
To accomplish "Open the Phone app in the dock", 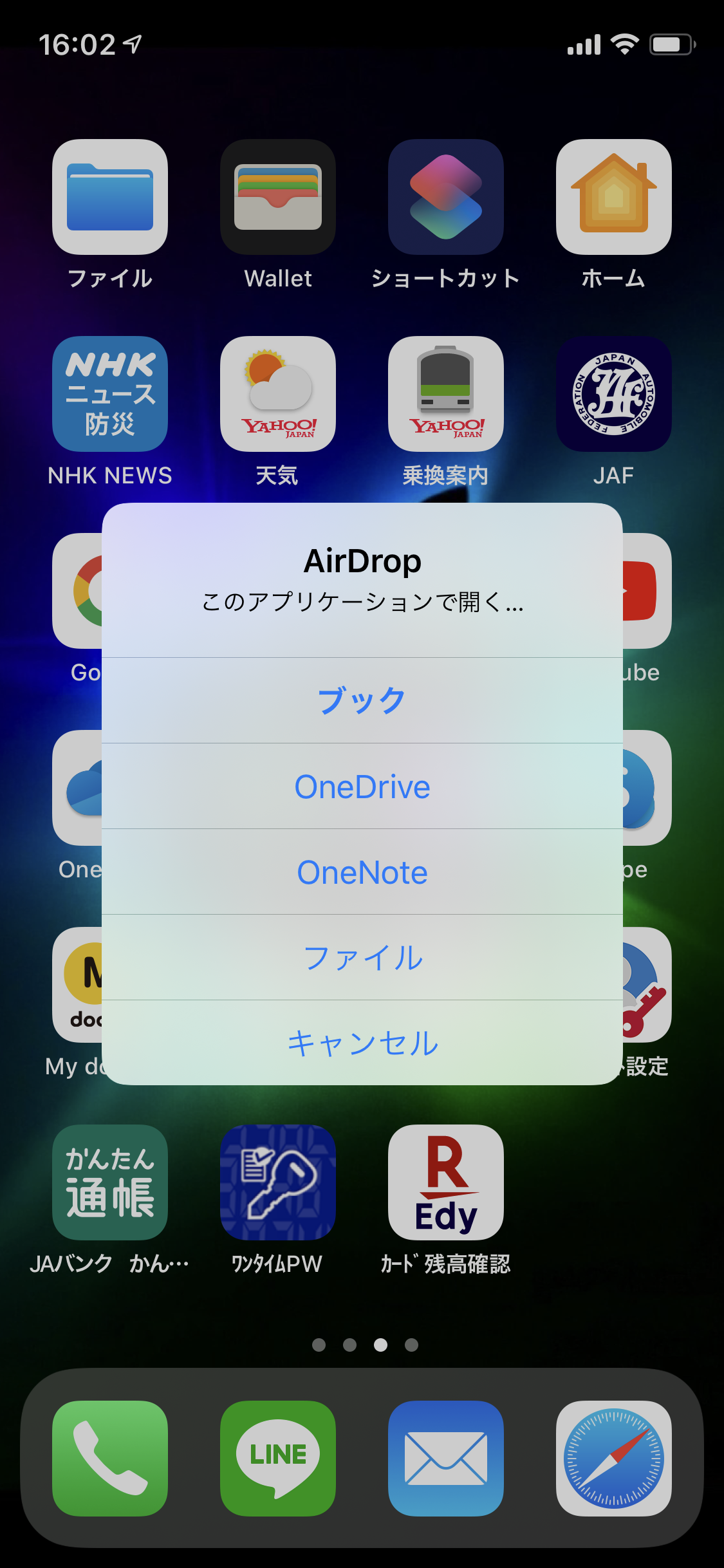I will tap(110, 1458).
